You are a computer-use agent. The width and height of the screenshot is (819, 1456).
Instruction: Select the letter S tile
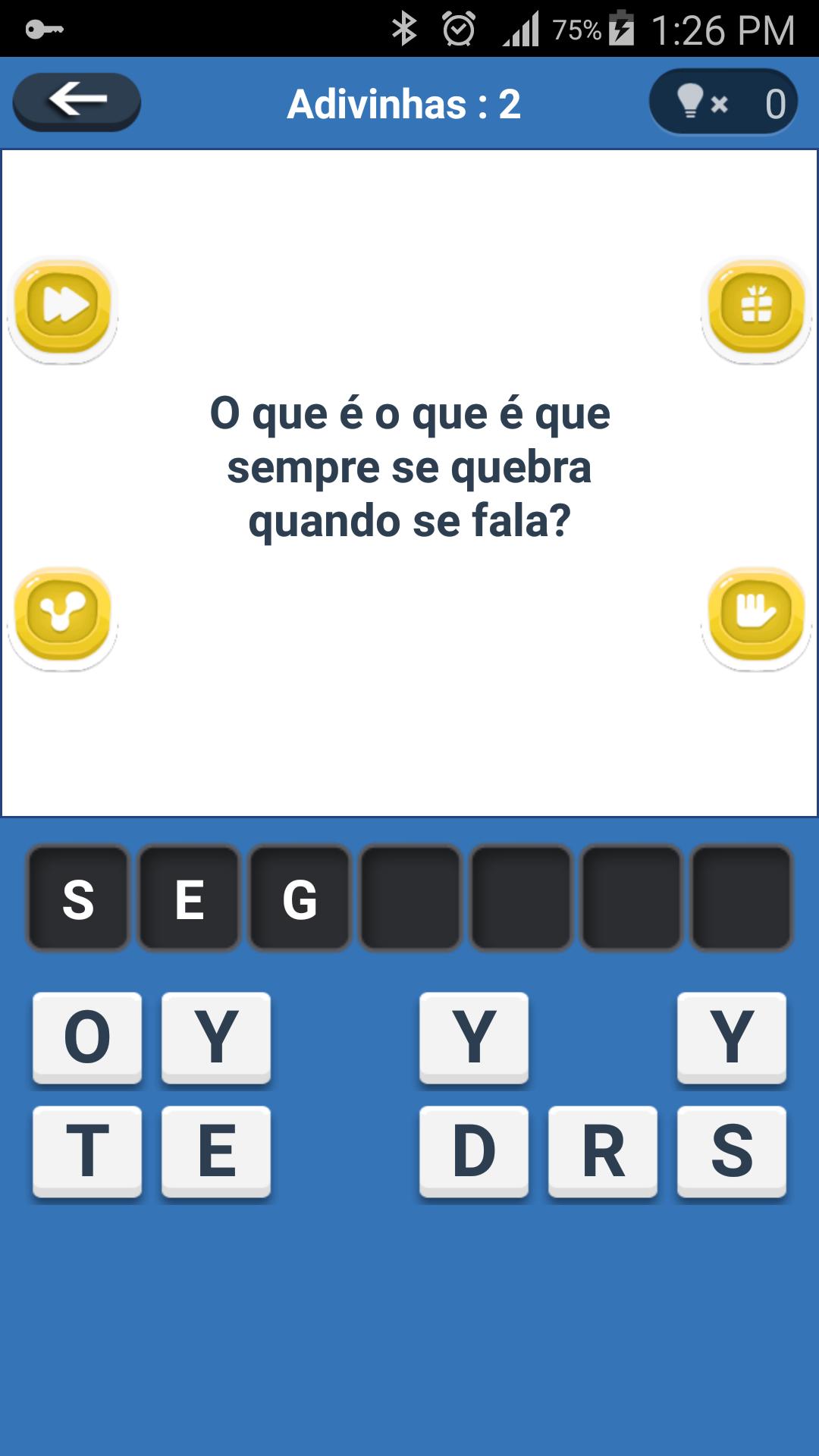tap(730, 1153)
